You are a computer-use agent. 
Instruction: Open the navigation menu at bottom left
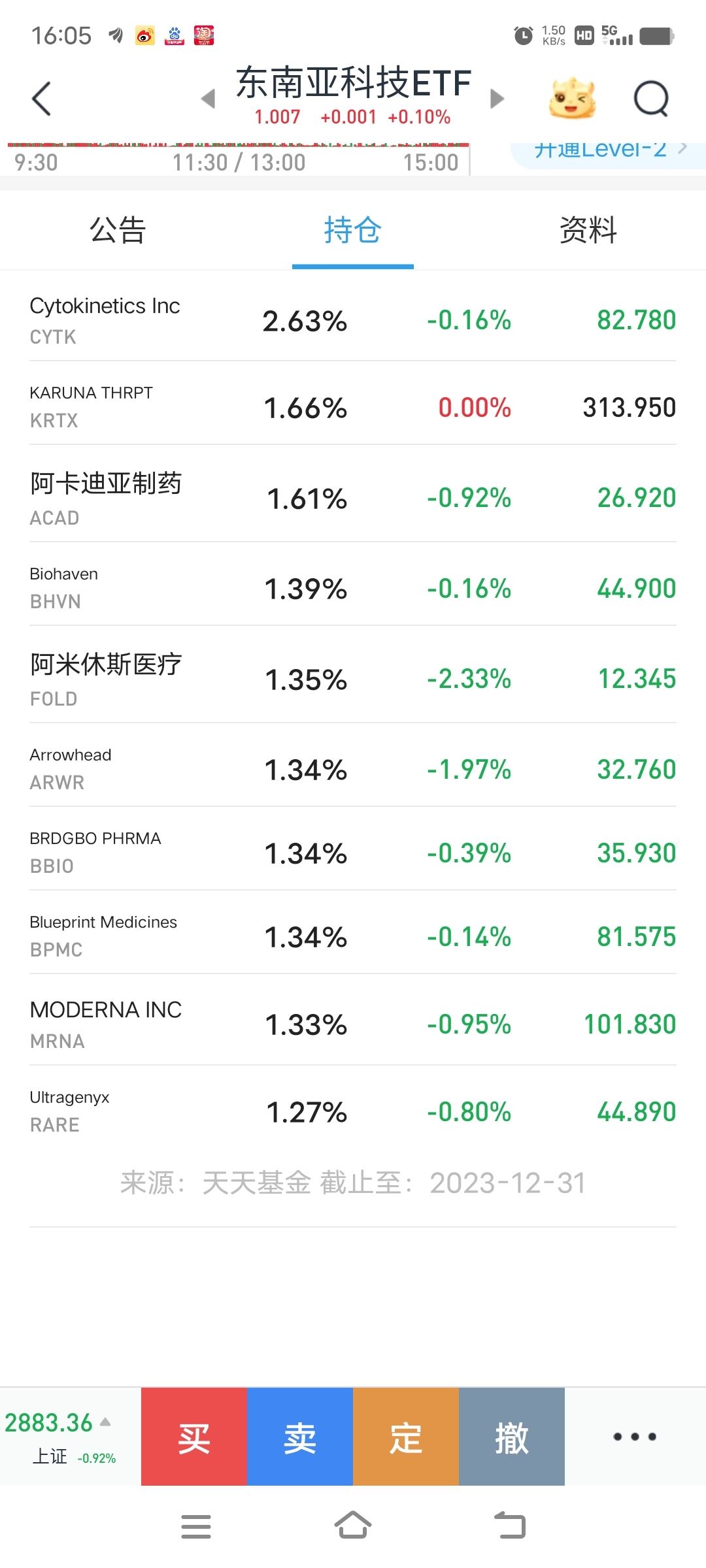195,1526
